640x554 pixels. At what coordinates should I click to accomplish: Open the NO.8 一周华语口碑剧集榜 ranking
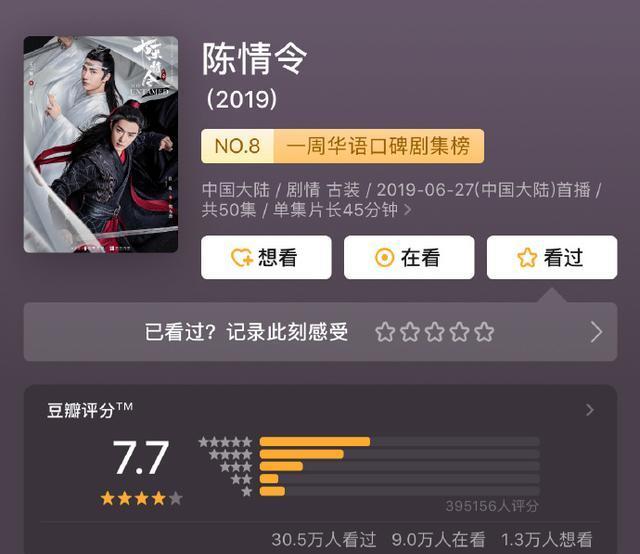tap(342, 146)
